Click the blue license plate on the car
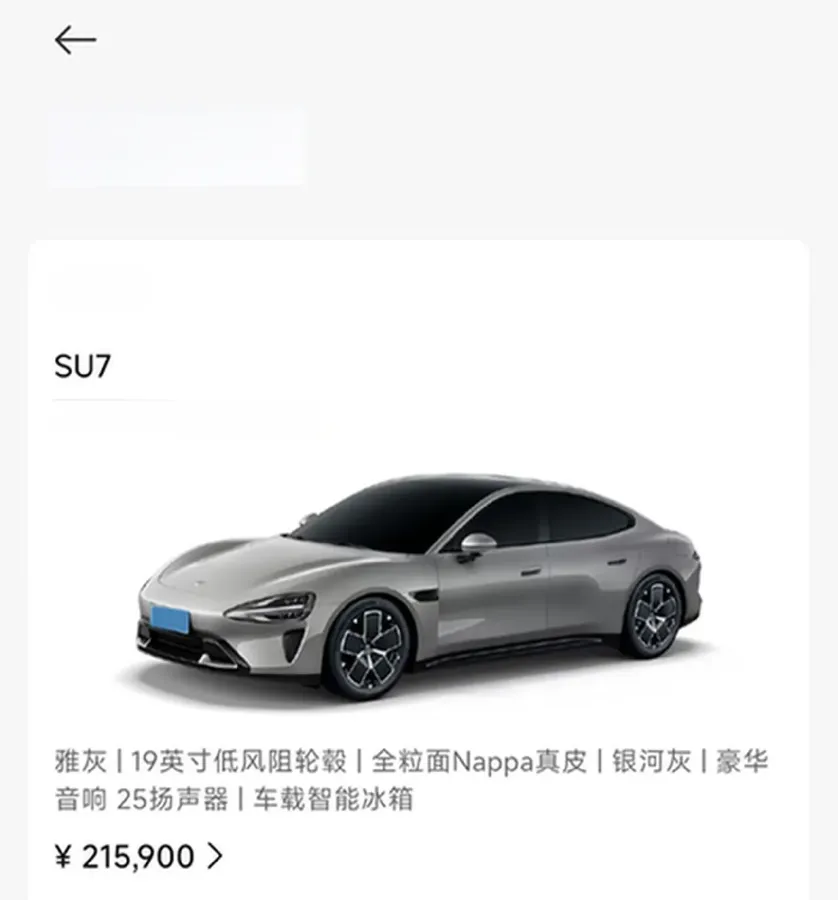Screen dimensions: 838x900 (168, 620)
